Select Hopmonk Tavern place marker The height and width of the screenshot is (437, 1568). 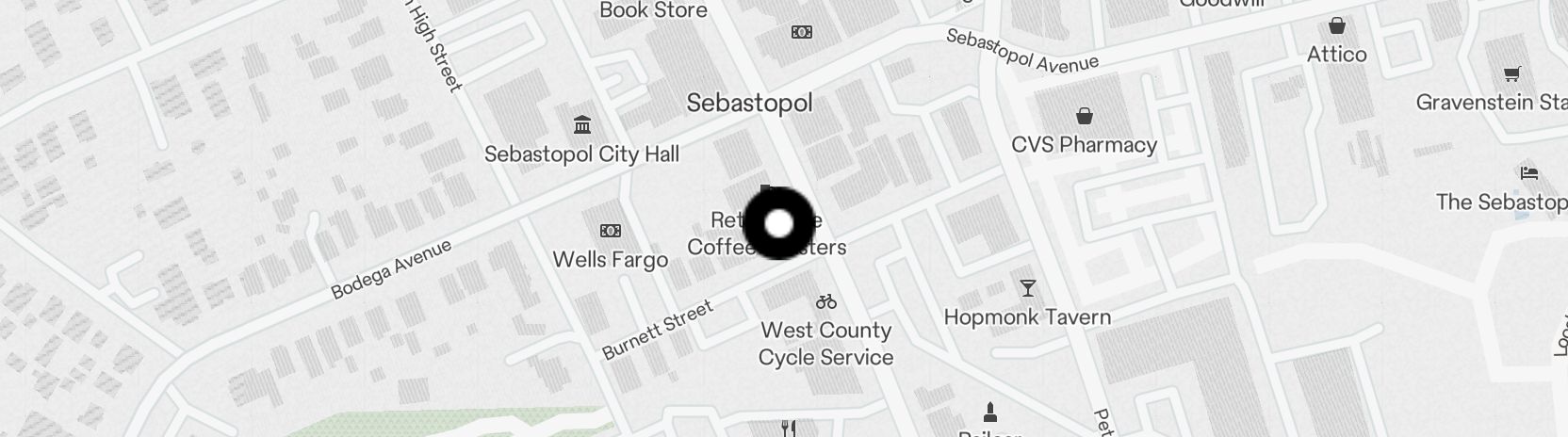pos(1027,289)
